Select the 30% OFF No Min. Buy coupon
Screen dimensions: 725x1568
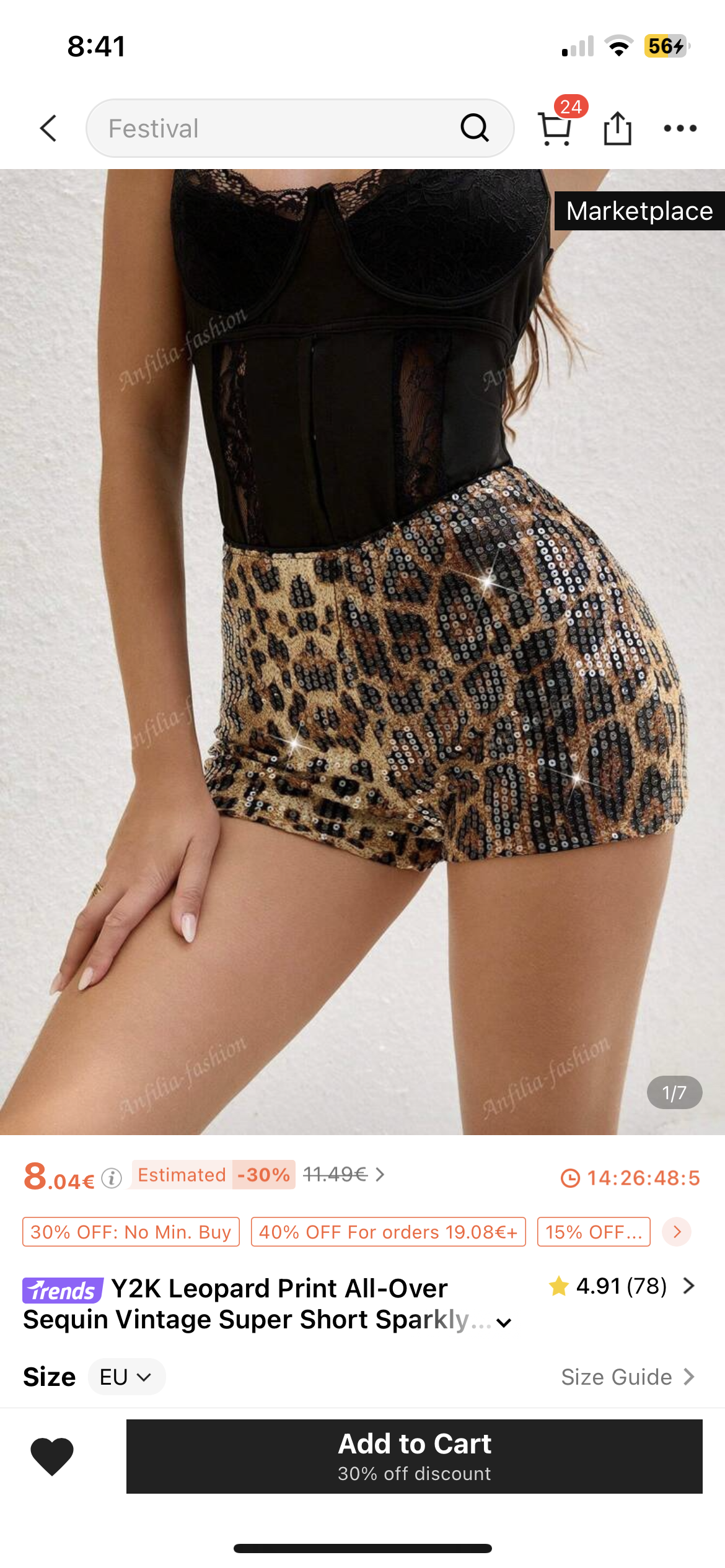131,1232
